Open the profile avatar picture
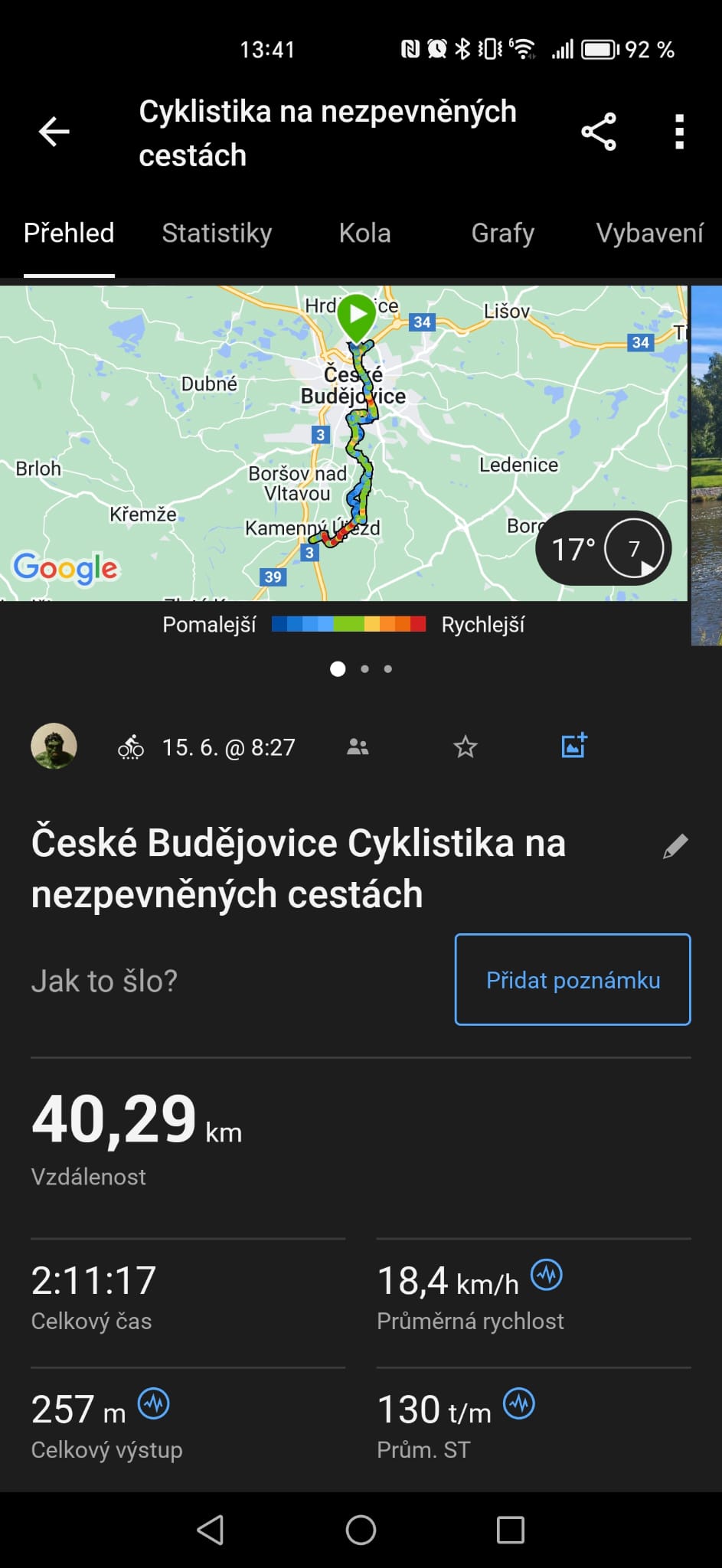Viewport: 722px width, 1568px height. coord(54,746)
